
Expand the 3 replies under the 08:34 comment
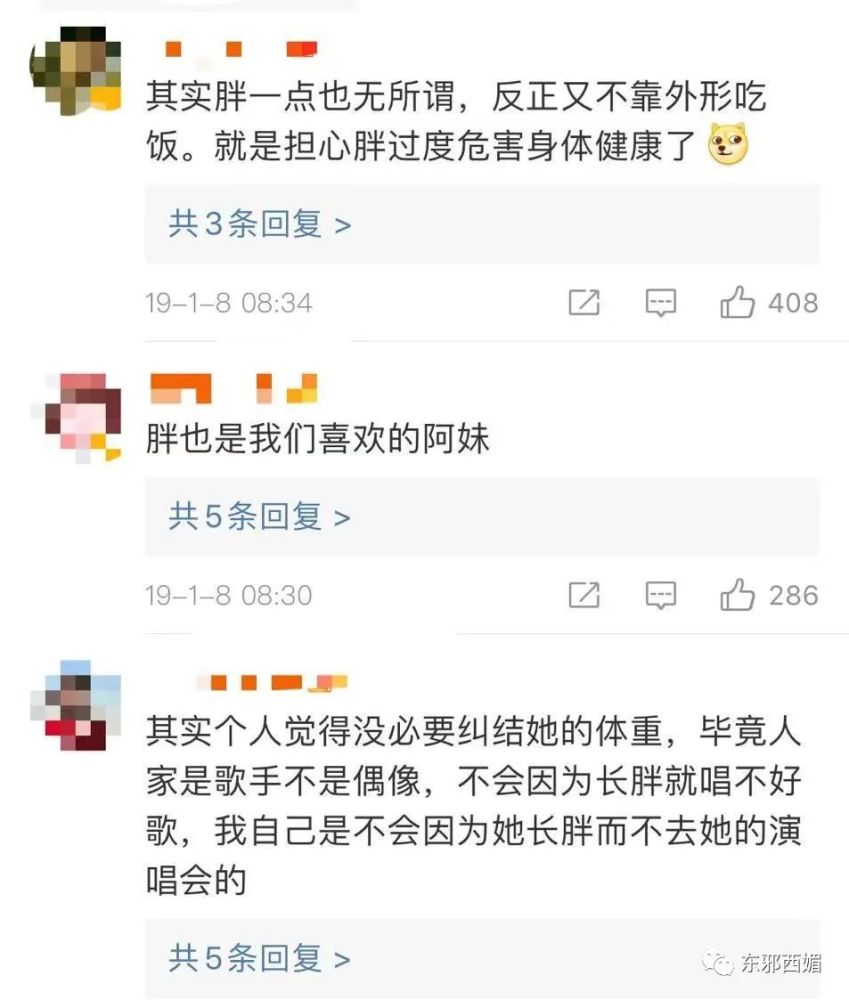coord(260,224)
